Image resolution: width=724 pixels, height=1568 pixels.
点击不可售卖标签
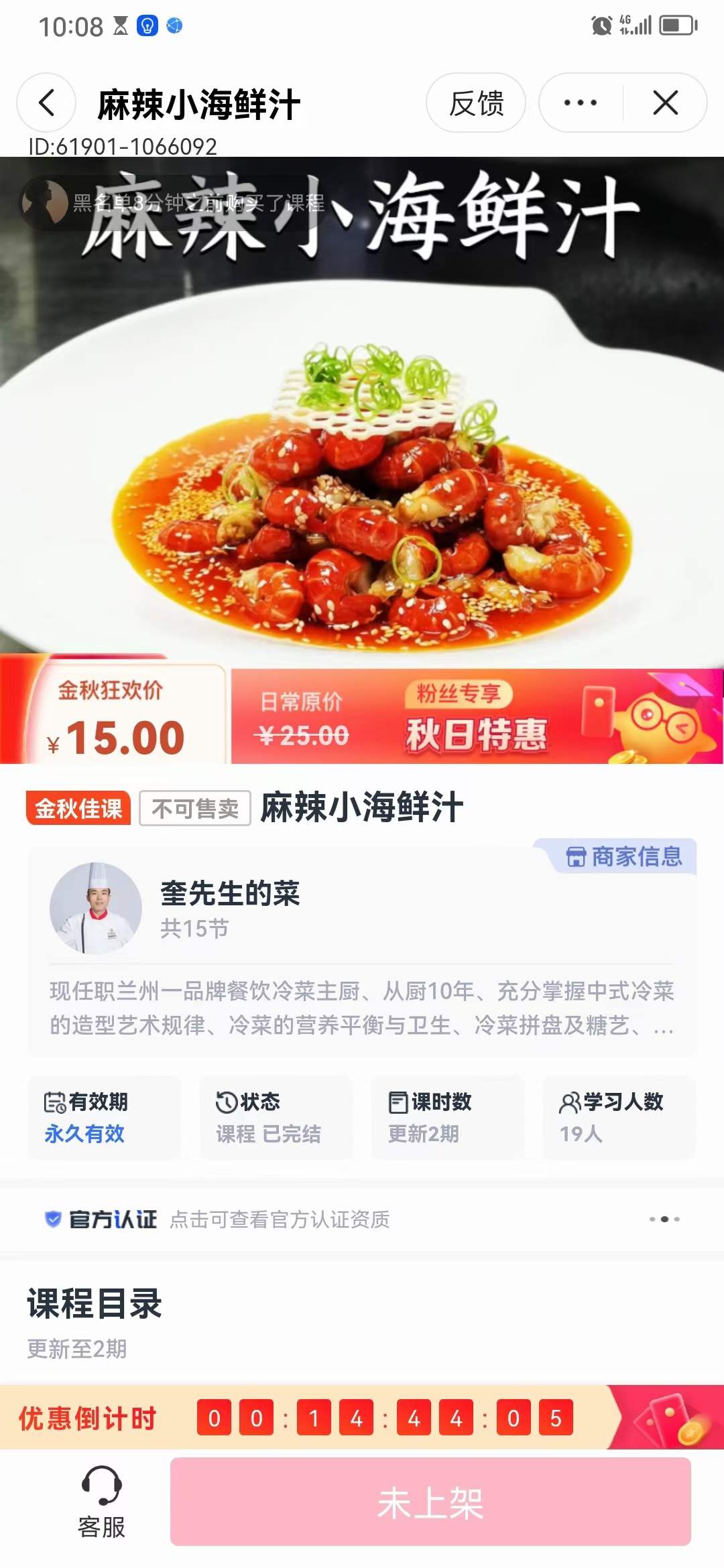[194, 809]
